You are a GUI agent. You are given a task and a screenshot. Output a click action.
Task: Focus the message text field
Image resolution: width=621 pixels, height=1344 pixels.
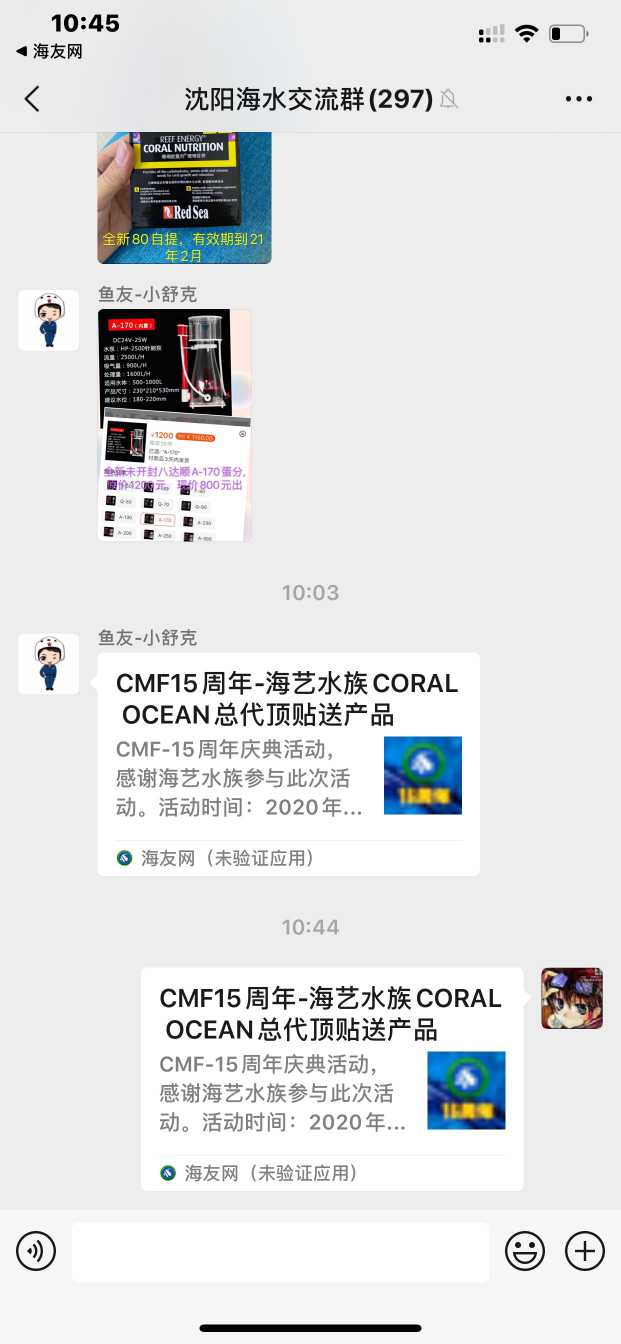coord(280,1251)
